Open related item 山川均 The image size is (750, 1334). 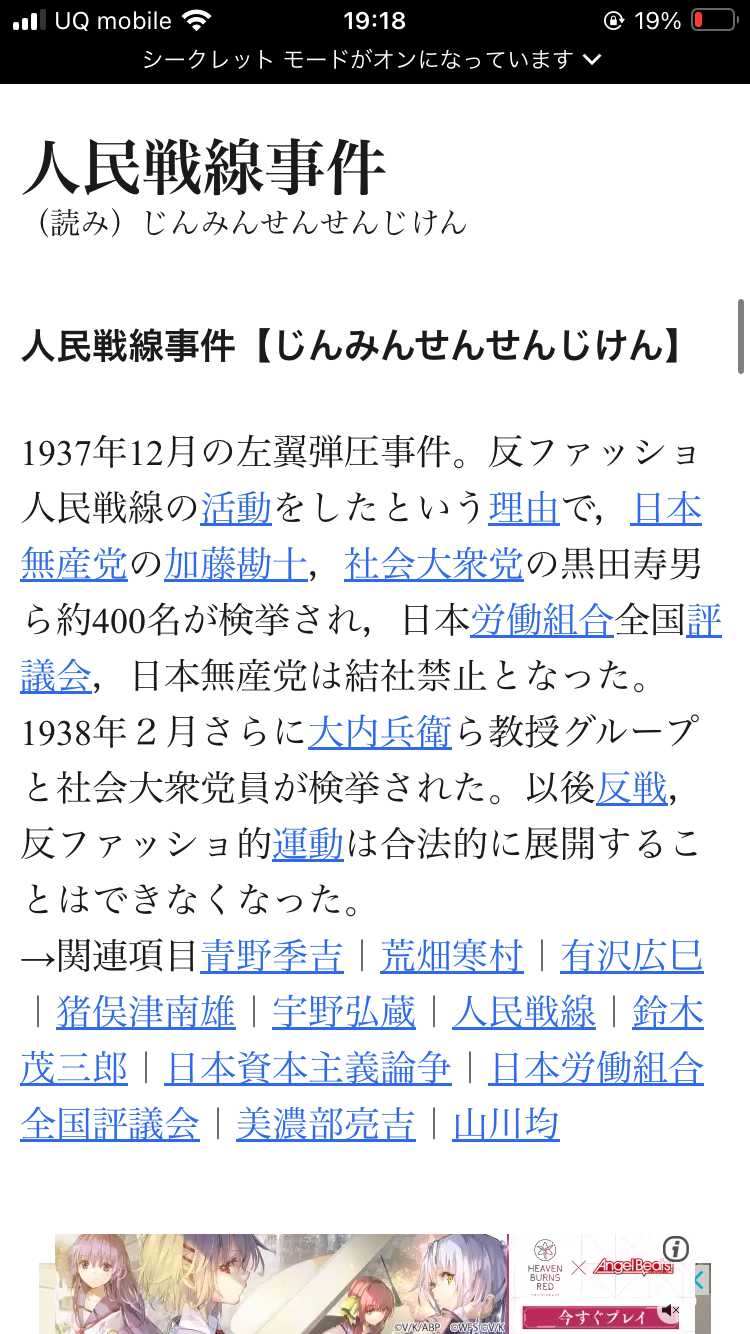tap(506, 1125)
